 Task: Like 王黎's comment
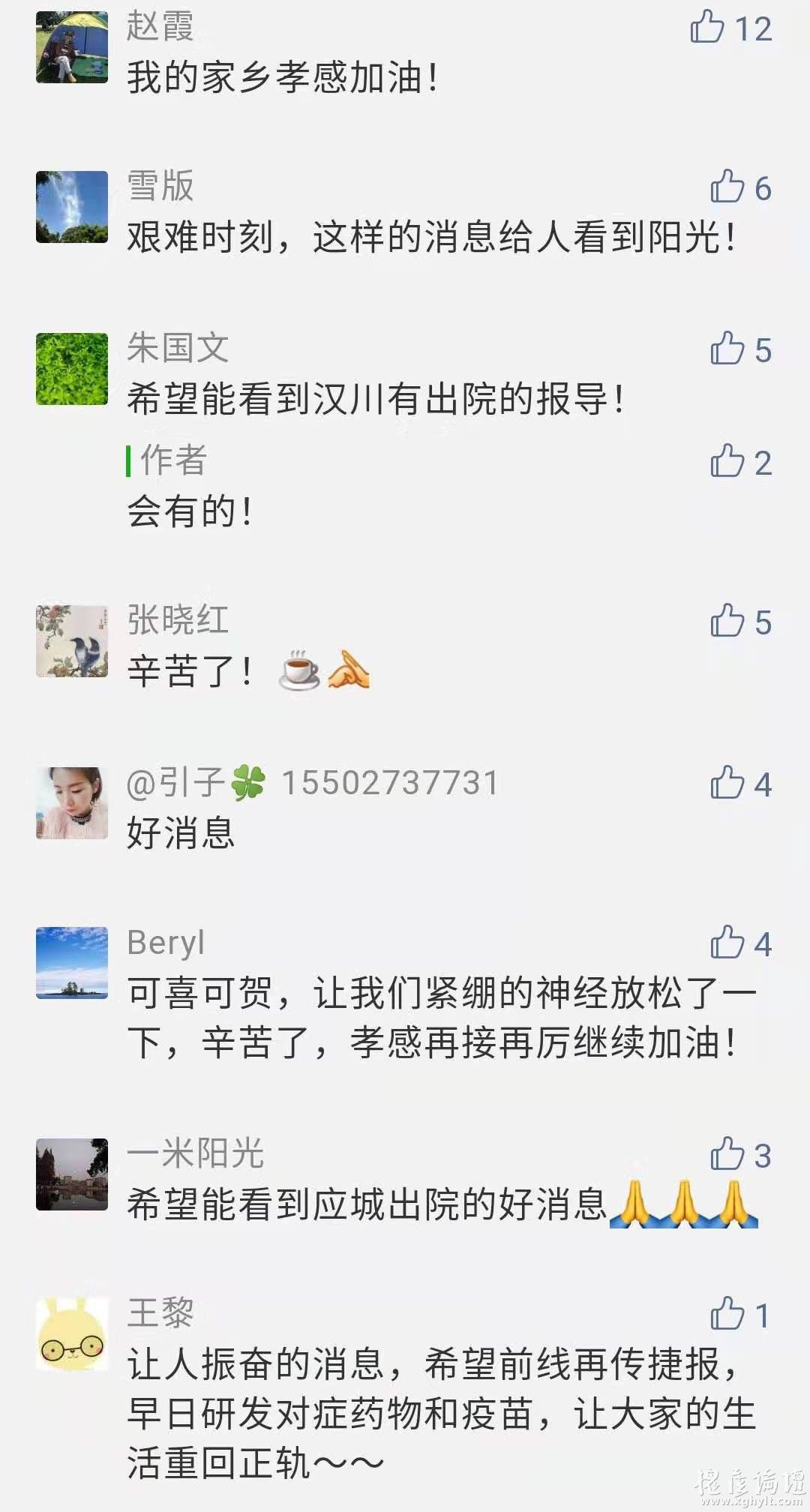(727, 1313)
